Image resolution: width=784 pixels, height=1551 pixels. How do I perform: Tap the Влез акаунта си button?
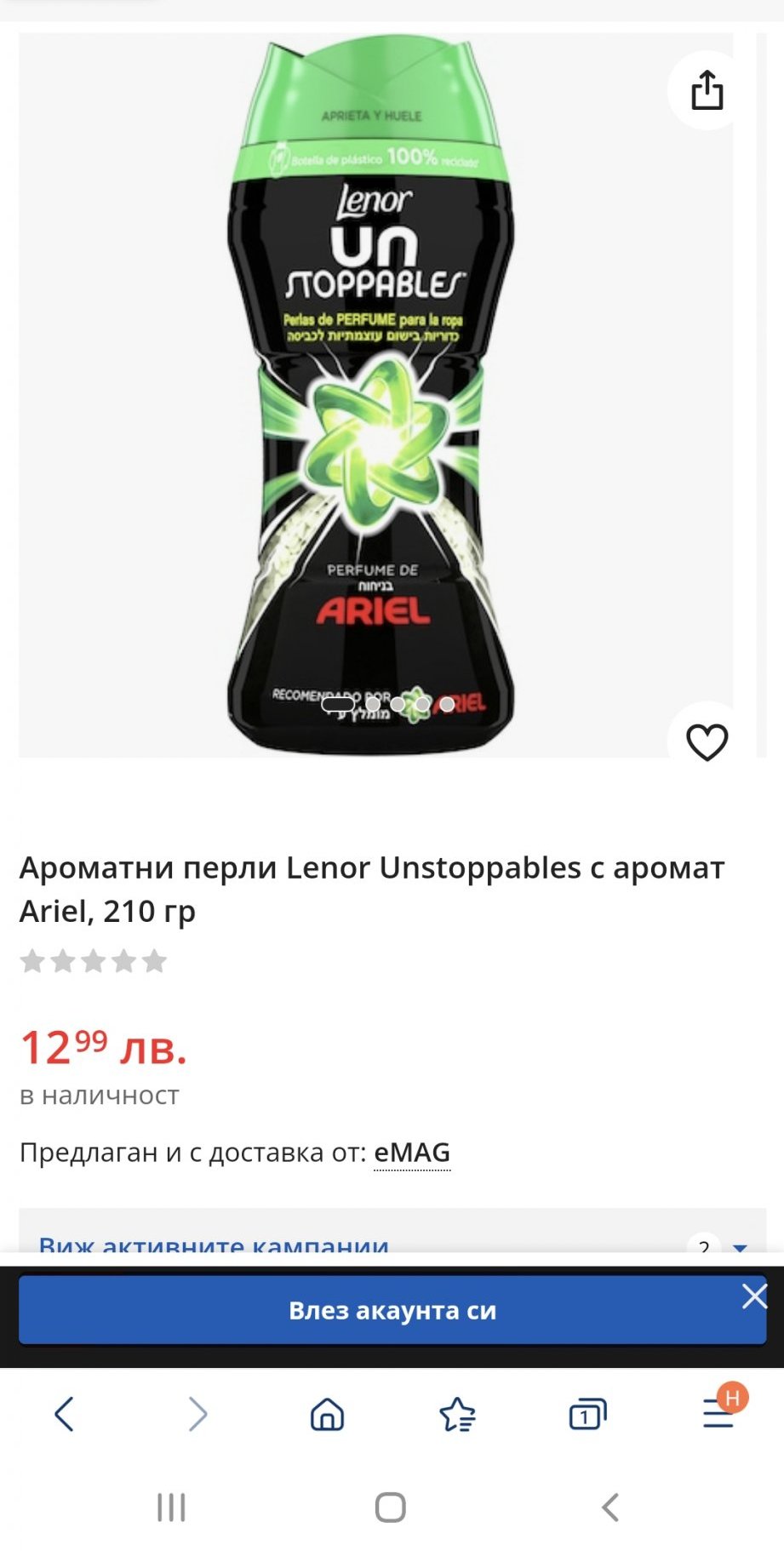tap(392, 1310)
